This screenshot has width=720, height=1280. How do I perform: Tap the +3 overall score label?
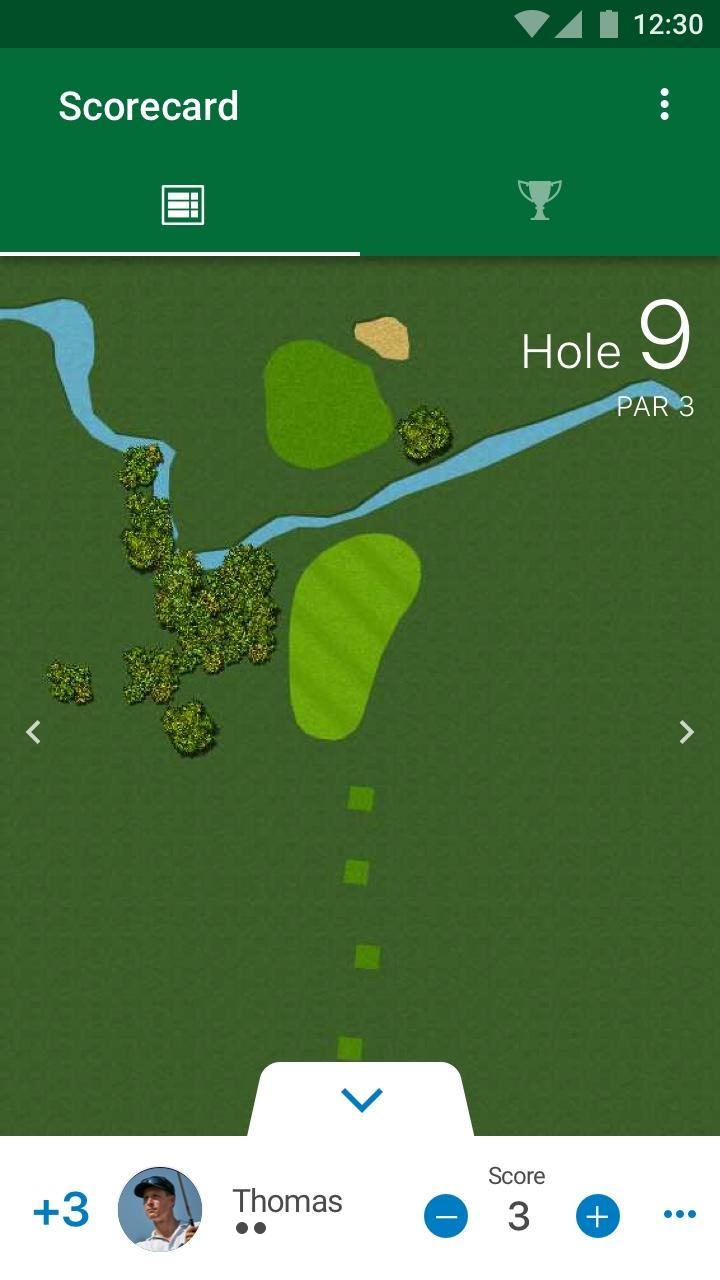tap(58, 1210)
